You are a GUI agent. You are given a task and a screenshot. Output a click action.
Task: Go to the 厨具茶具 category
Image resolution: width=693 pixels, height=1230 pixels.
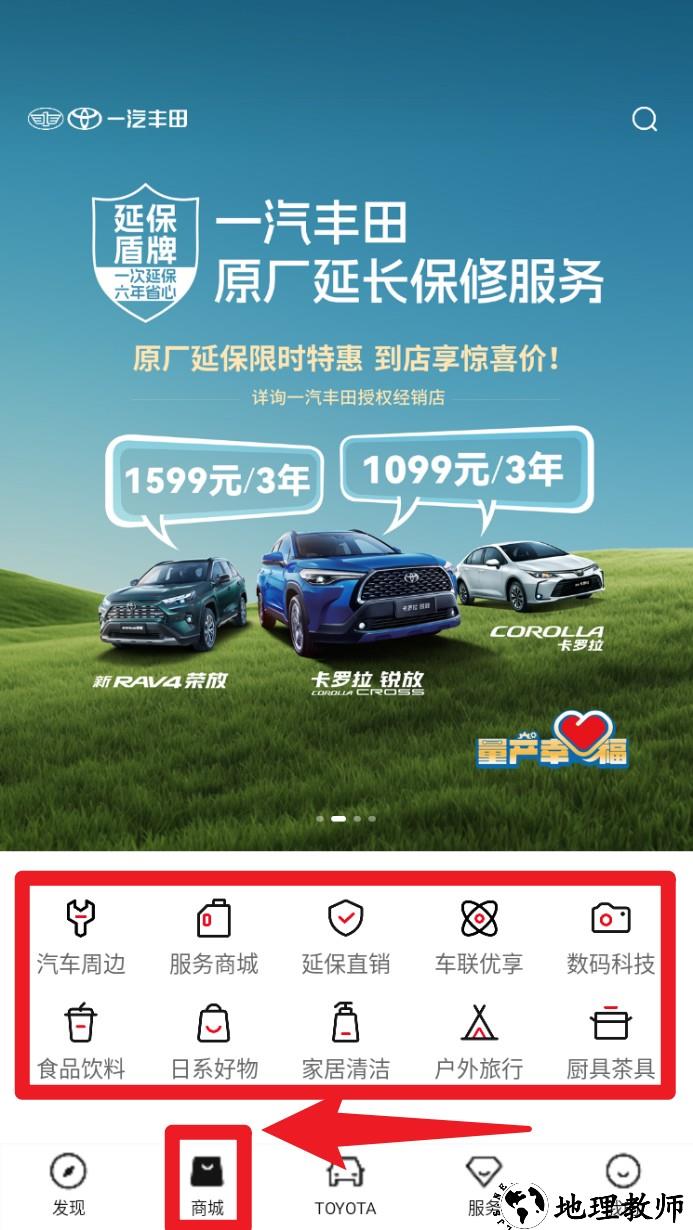tap(610, 1042)
